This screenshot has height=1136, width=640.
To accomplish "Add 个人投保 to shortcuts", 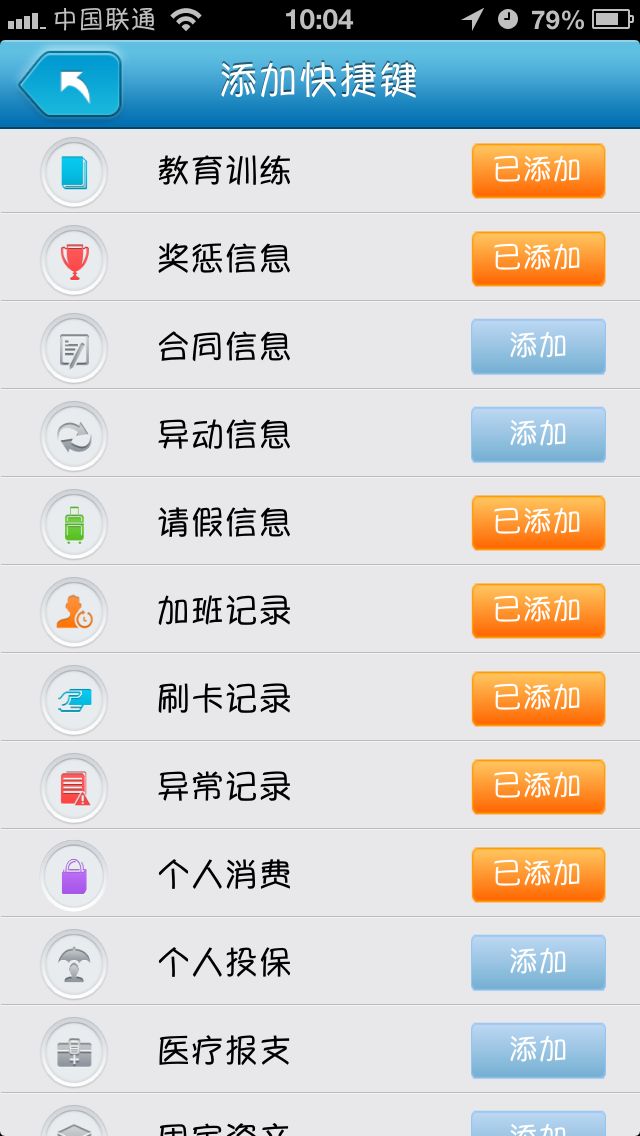I will click(538, 963).
